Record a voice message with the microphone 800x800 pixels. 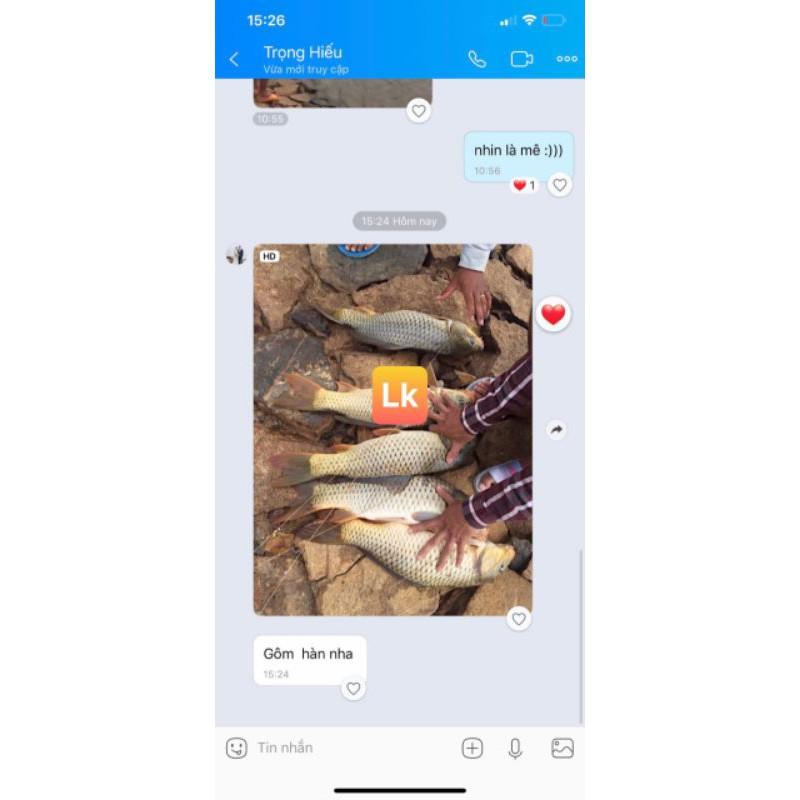[515, 748]
